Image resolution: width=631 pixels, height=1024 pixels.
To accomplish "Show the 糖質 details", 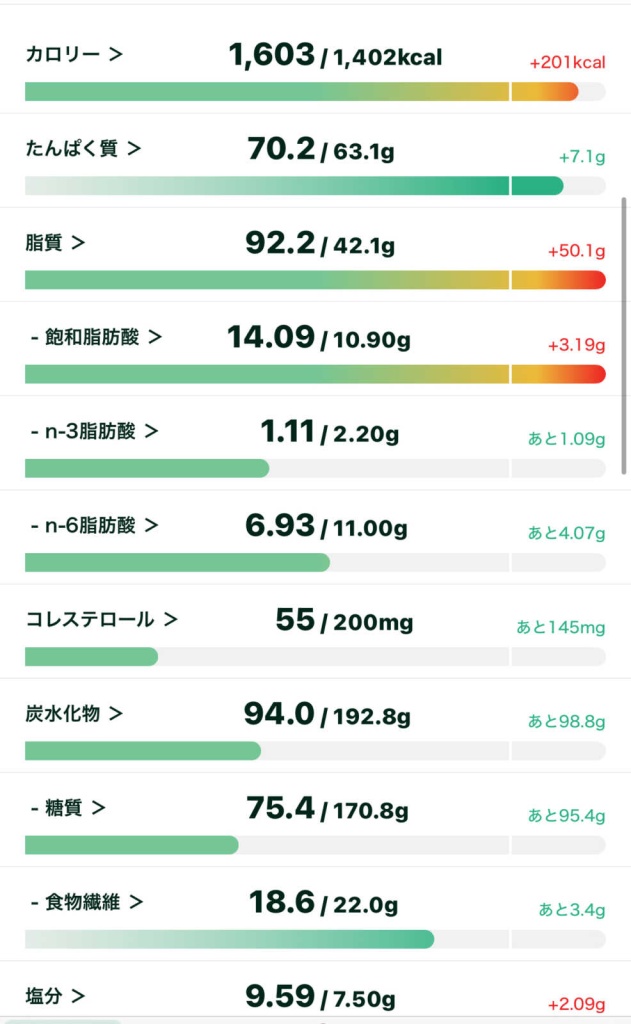I will point(316,819).
